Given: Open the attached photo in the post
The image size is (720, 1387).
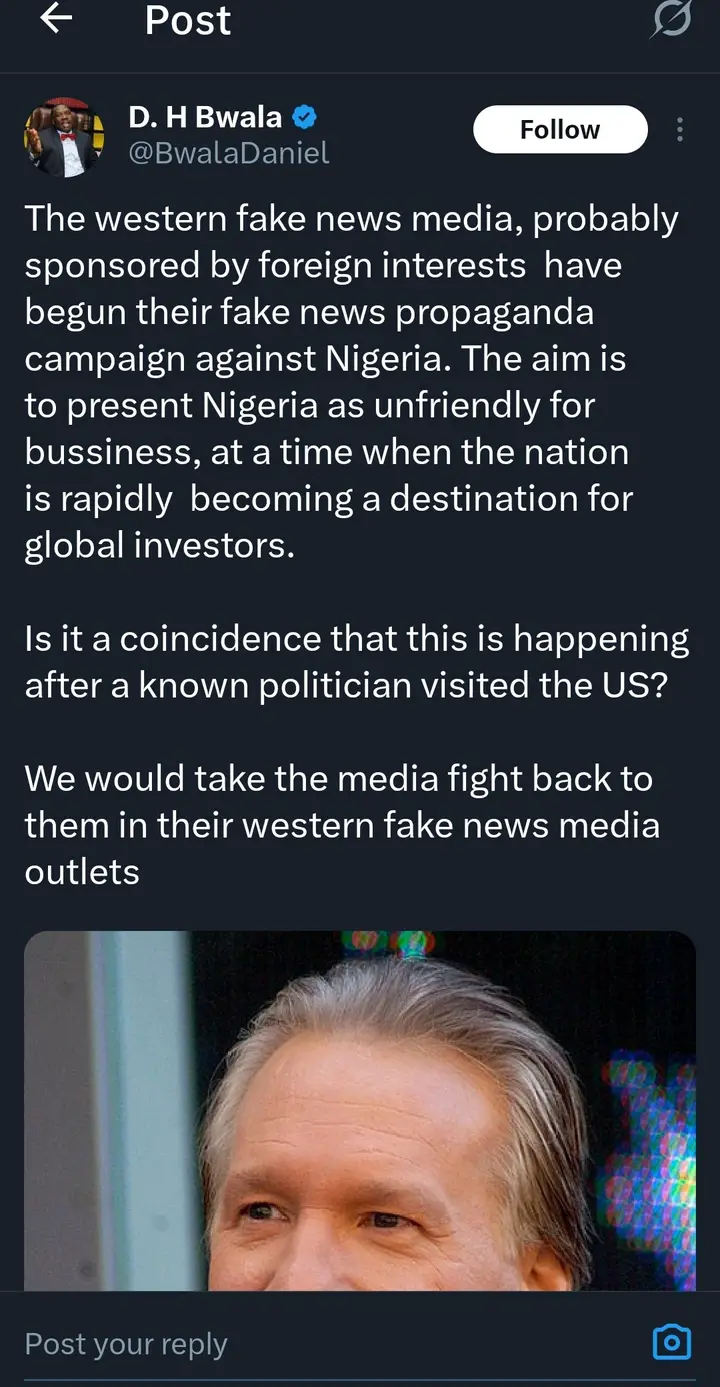Looking at the screenshot, I should [x=360, y=1110].
